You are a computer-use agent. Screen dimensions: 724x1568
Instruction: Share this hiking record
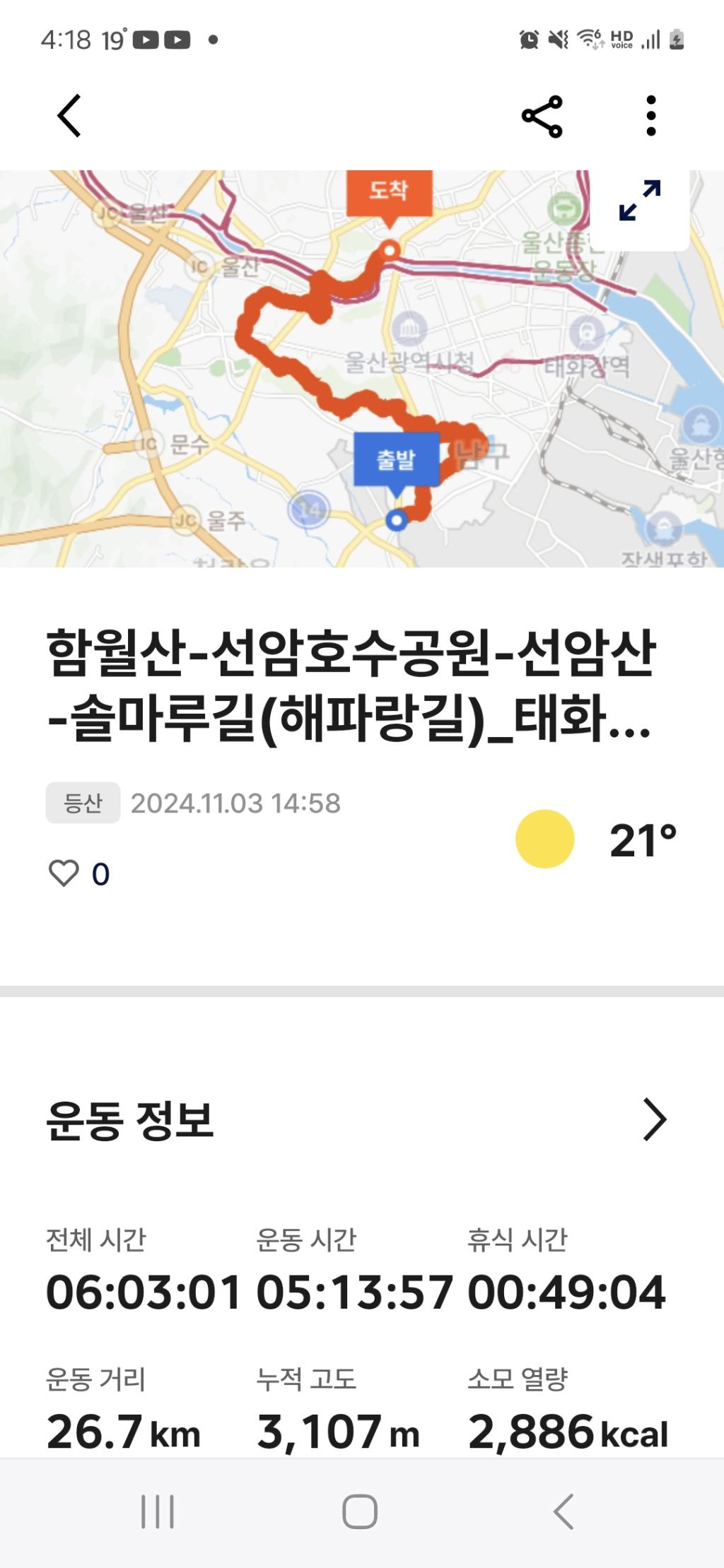point(542,117)
